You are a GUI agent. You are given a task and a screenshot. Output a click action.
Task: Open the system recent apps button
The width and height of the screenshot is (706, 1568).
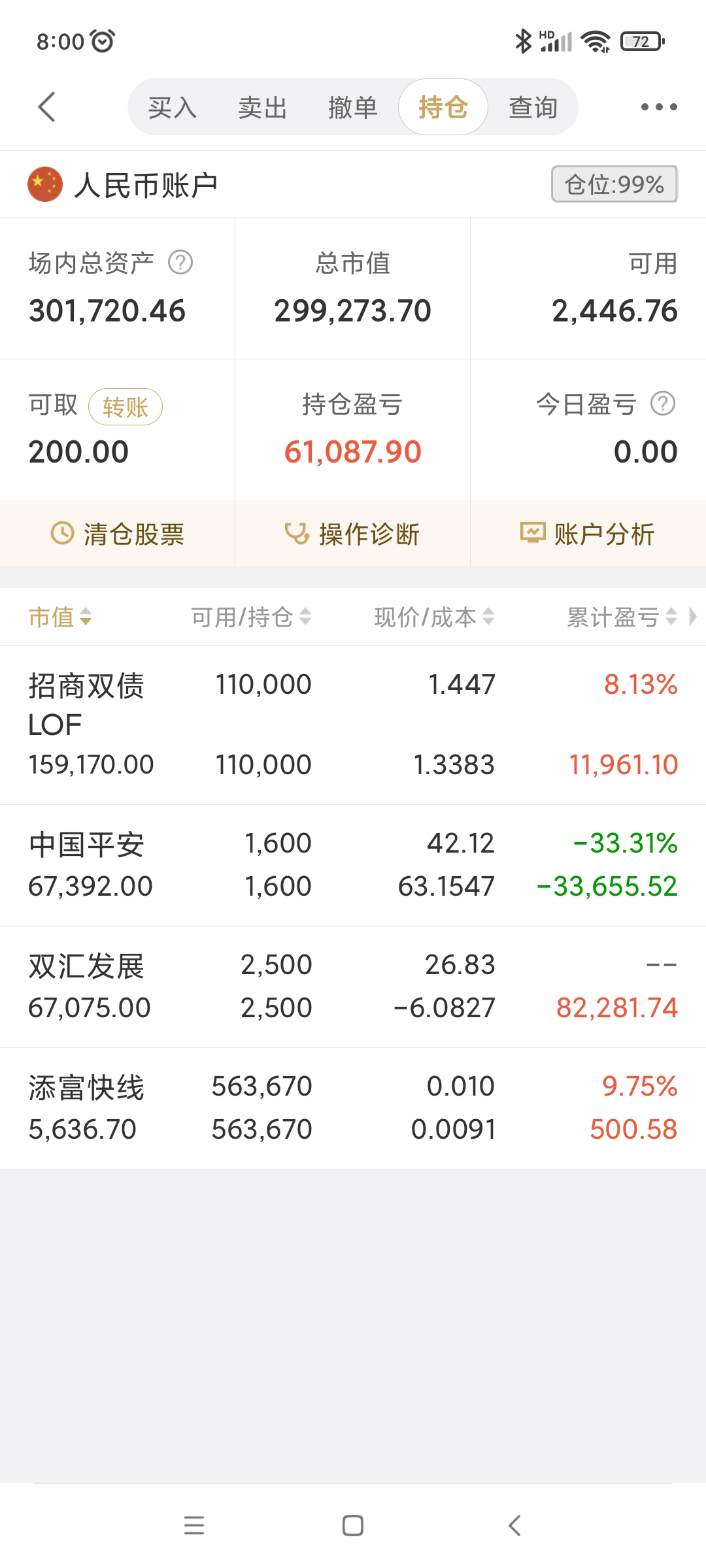tap(194, 1526)
